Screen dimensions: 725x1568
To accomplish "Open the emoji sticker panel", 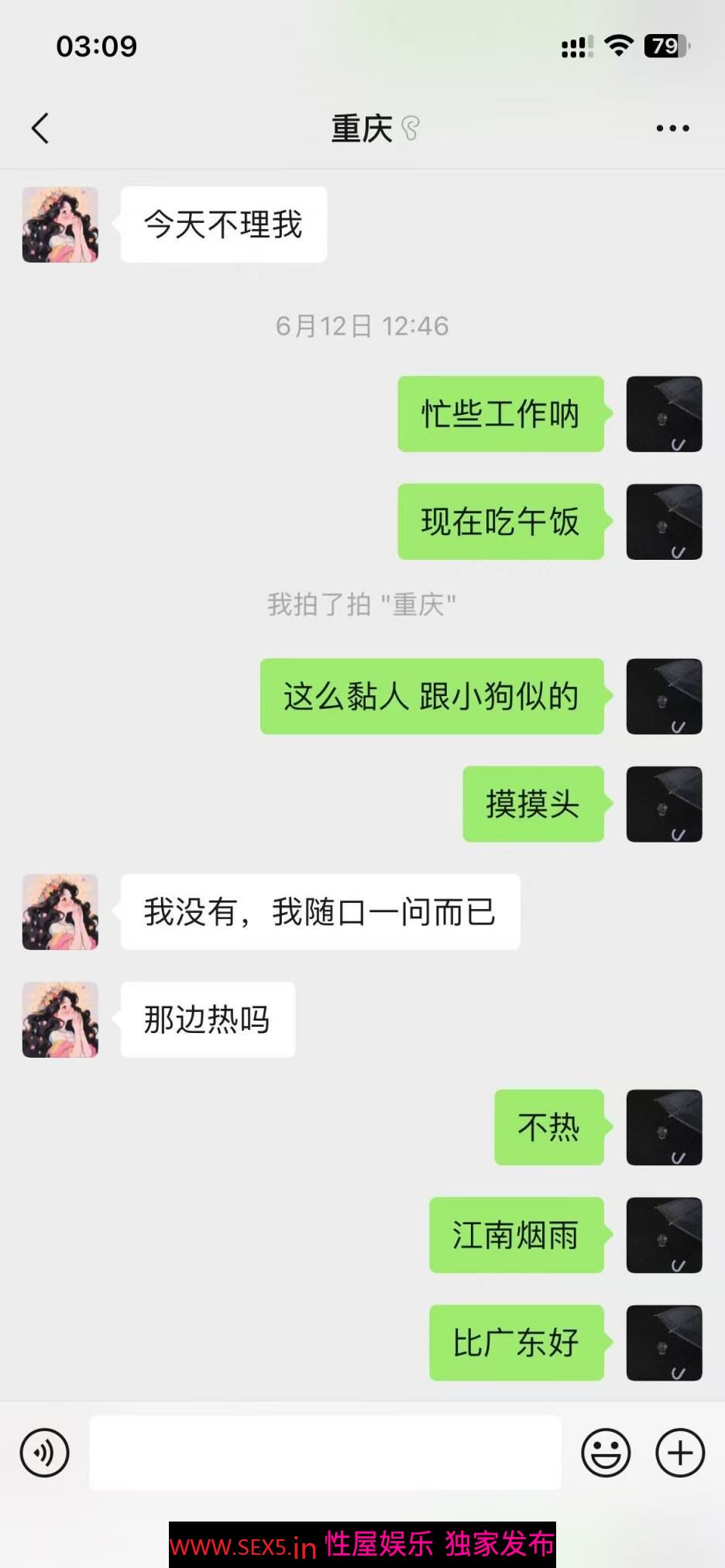I will tap(606, 1453).
